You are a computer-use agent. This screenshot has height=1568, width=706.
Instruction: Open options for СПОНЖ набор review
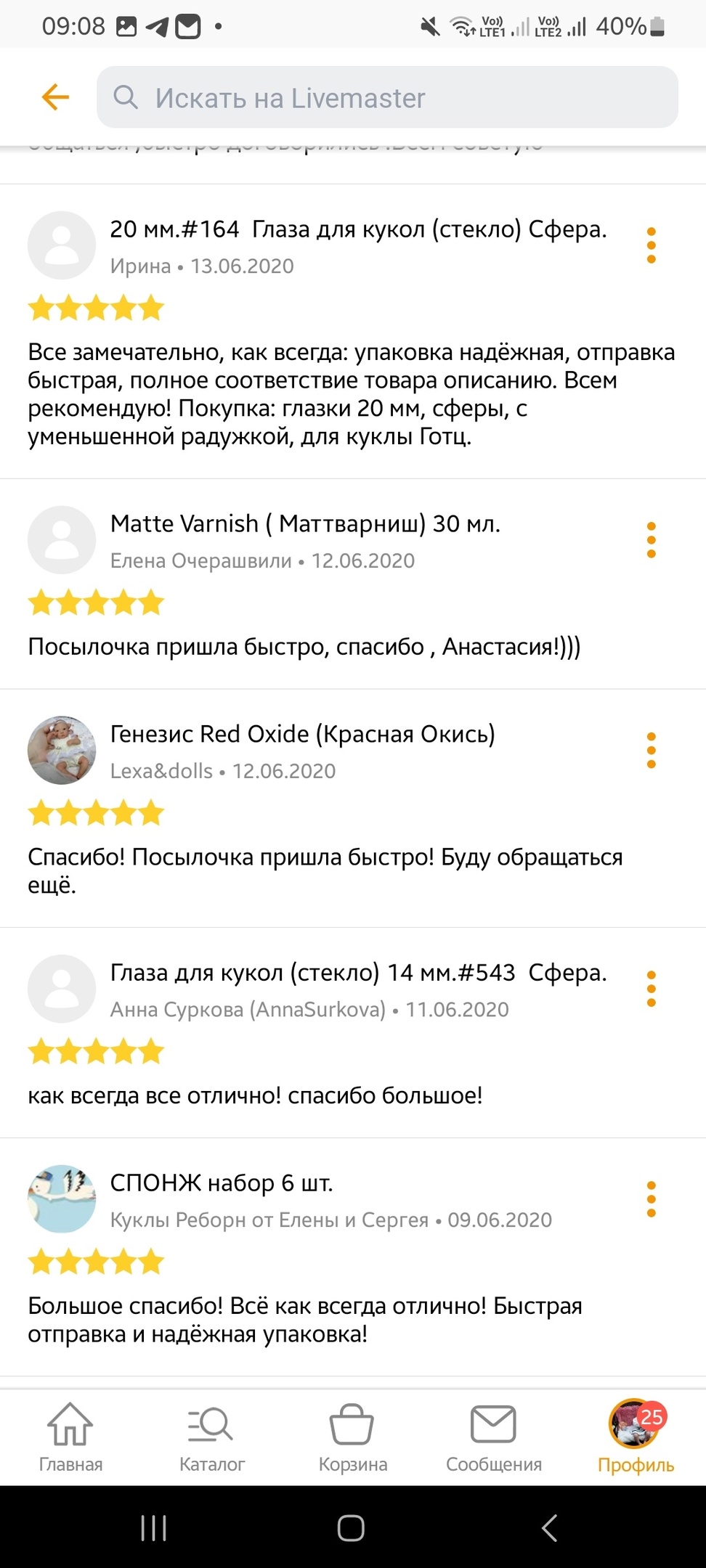pos(651,1199)
